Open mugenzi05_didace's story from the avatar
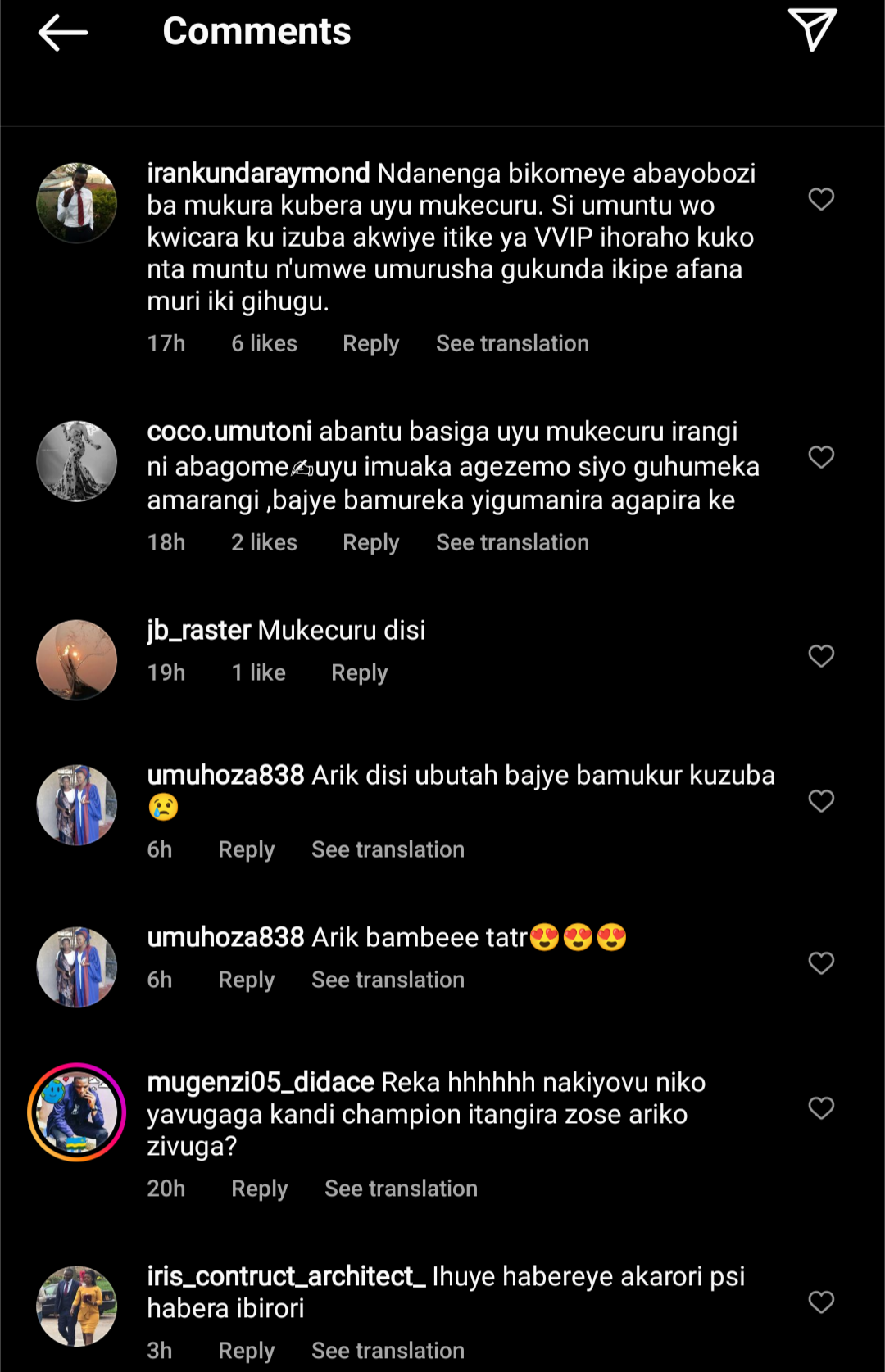Viewport: 885px width, 1372px height. pos(77,1112)
